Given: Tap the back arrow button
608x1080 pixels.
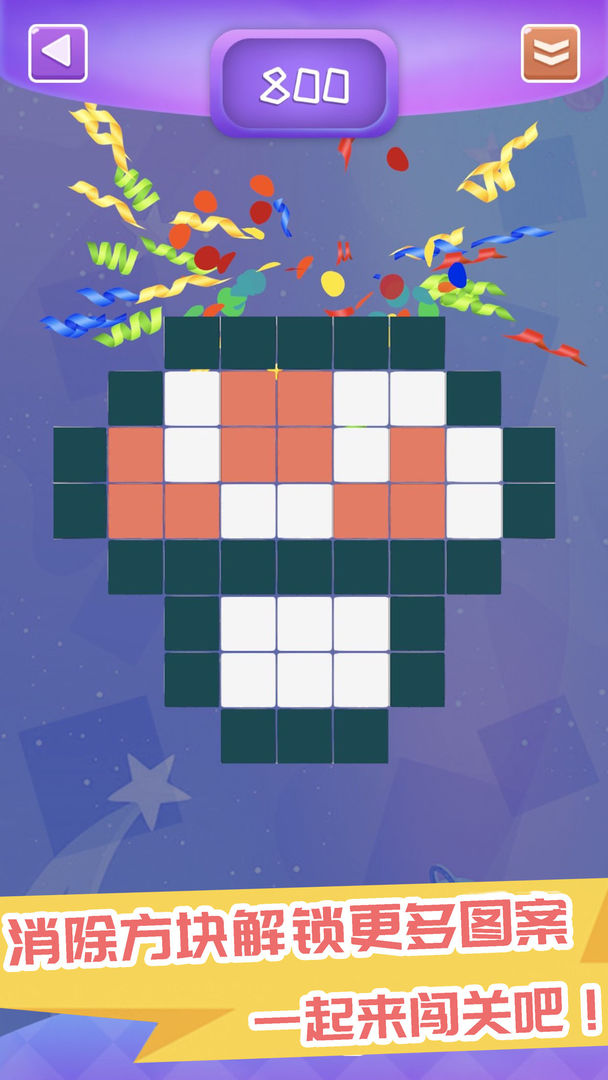Looking at the screenshot, I should pyautogui.click(x=57, y=53).
